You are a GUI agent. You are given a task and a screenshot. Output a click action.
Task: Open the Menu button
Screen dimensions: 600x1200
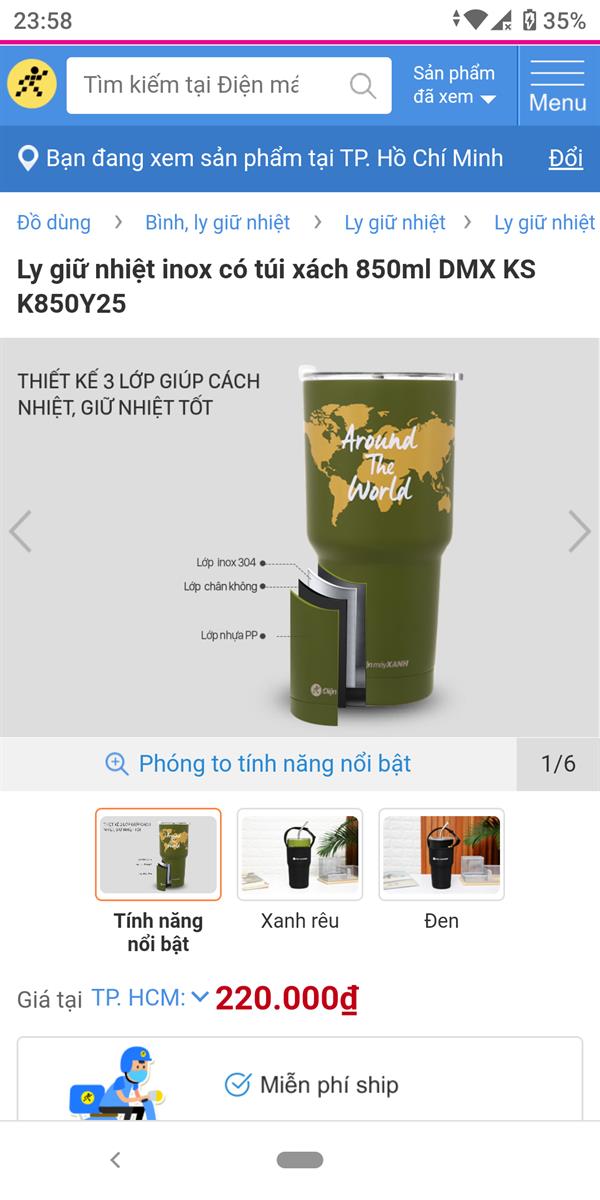[558, 85]
